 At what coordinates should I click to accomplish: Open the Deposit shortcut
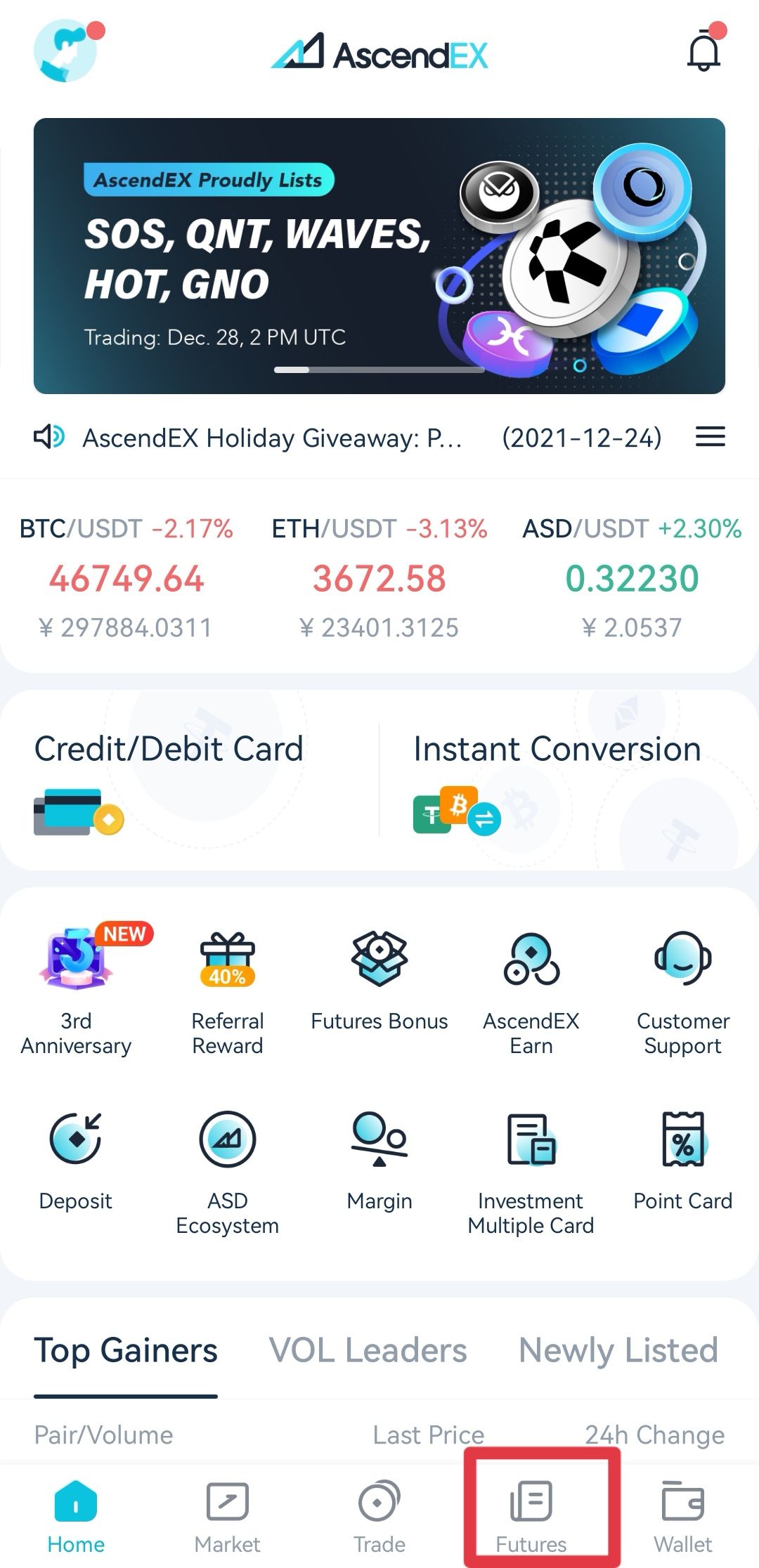pyautogui.click(x=76, y=1161)
